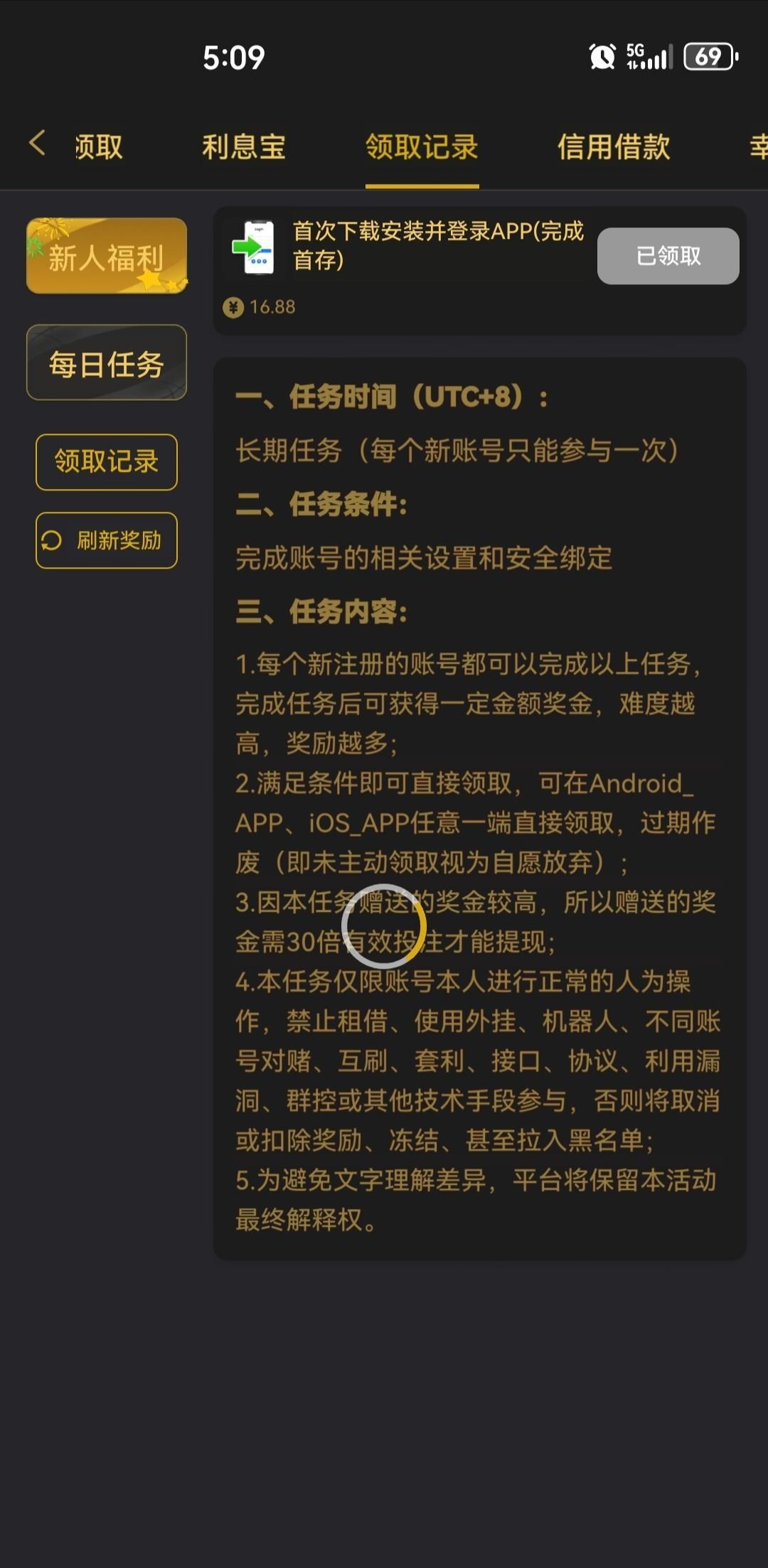Select the 领取记录 top tab
This screenshot has width=768, height=1568.
tap(422, 147)
